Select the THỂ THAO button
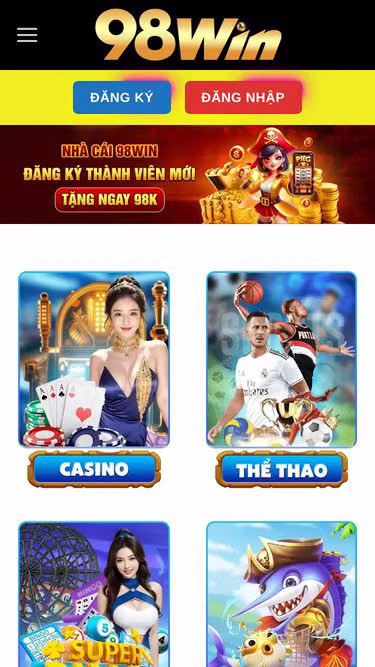 [x=281, y=469]
